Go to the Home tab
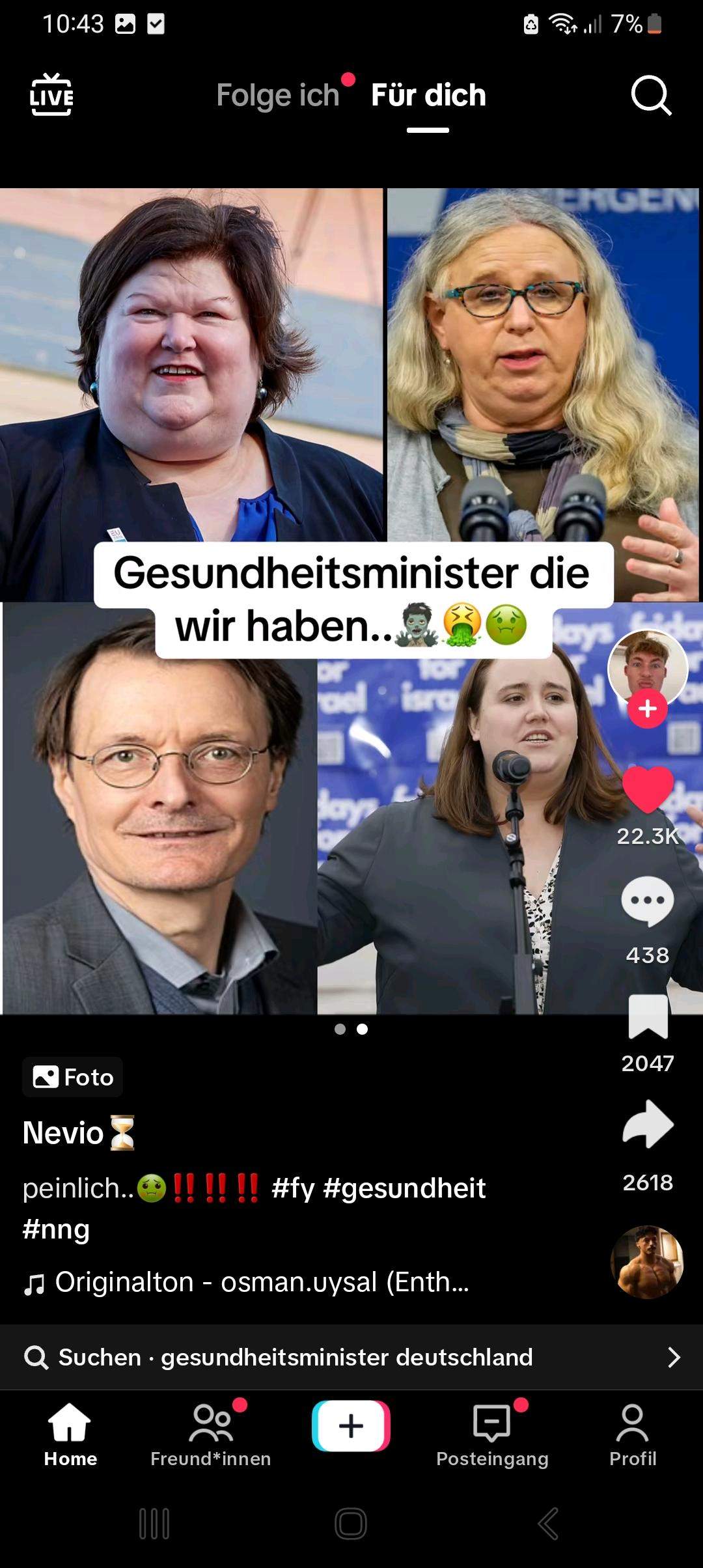Image resolution: width=703 pixels, height=1568 pixels. click(70, 1435)
